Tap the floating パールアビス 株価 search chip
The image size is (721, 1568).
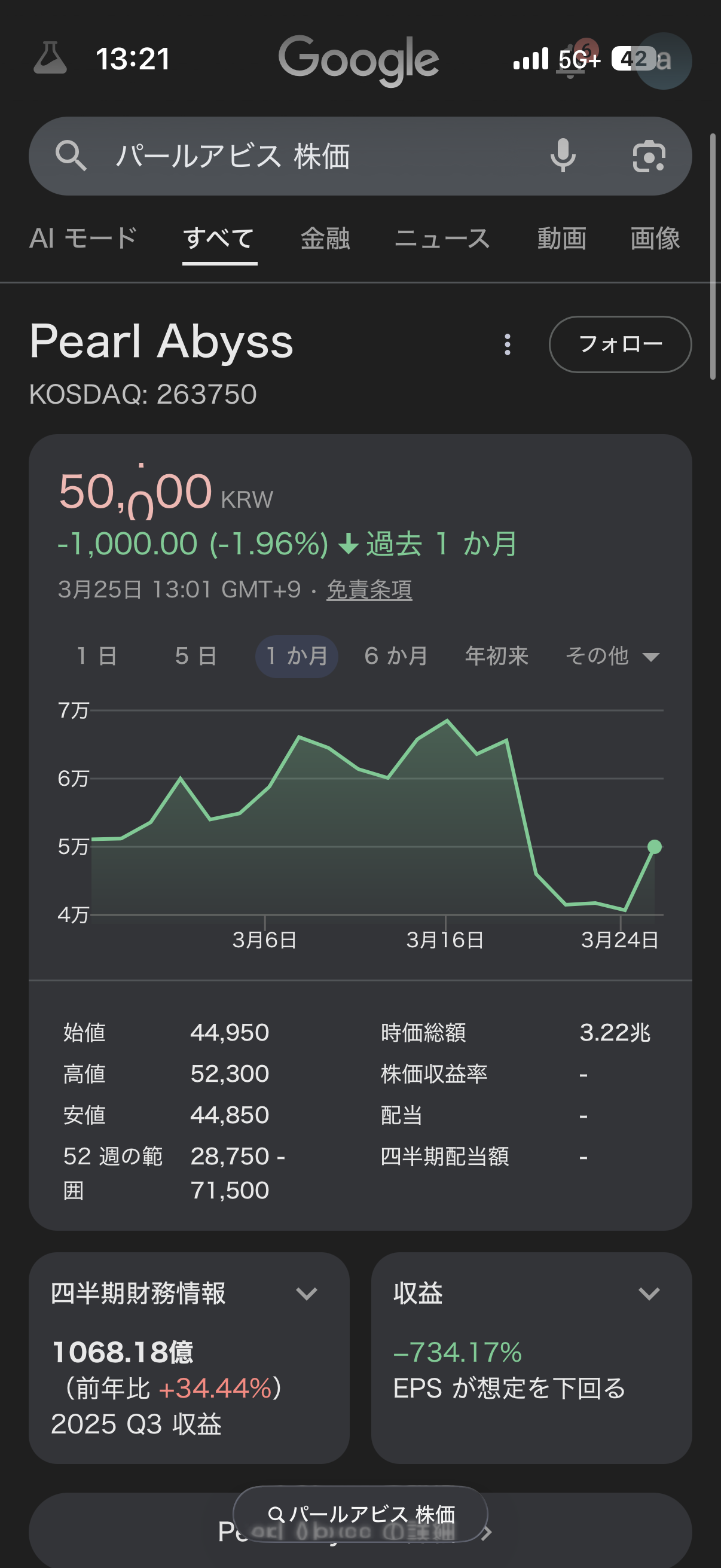point(360,1514)
